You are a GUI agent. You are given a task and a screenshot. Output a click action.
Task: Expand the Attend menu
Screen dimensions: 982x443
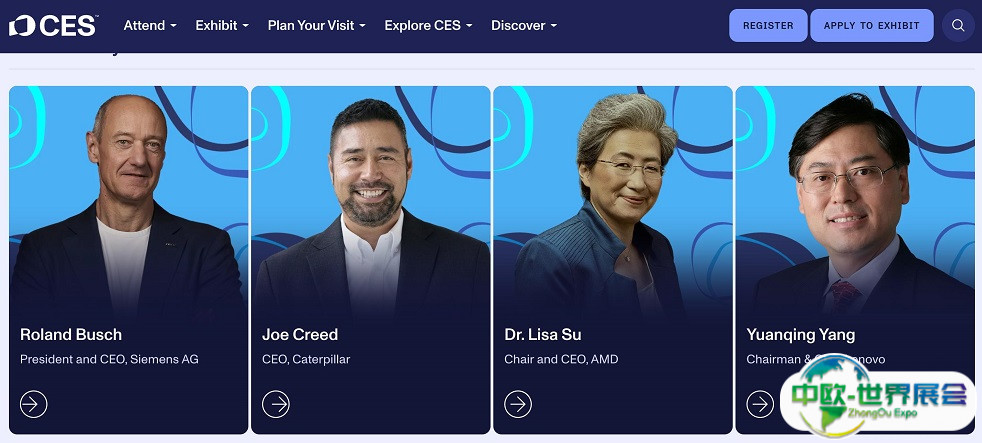(150, 26)
